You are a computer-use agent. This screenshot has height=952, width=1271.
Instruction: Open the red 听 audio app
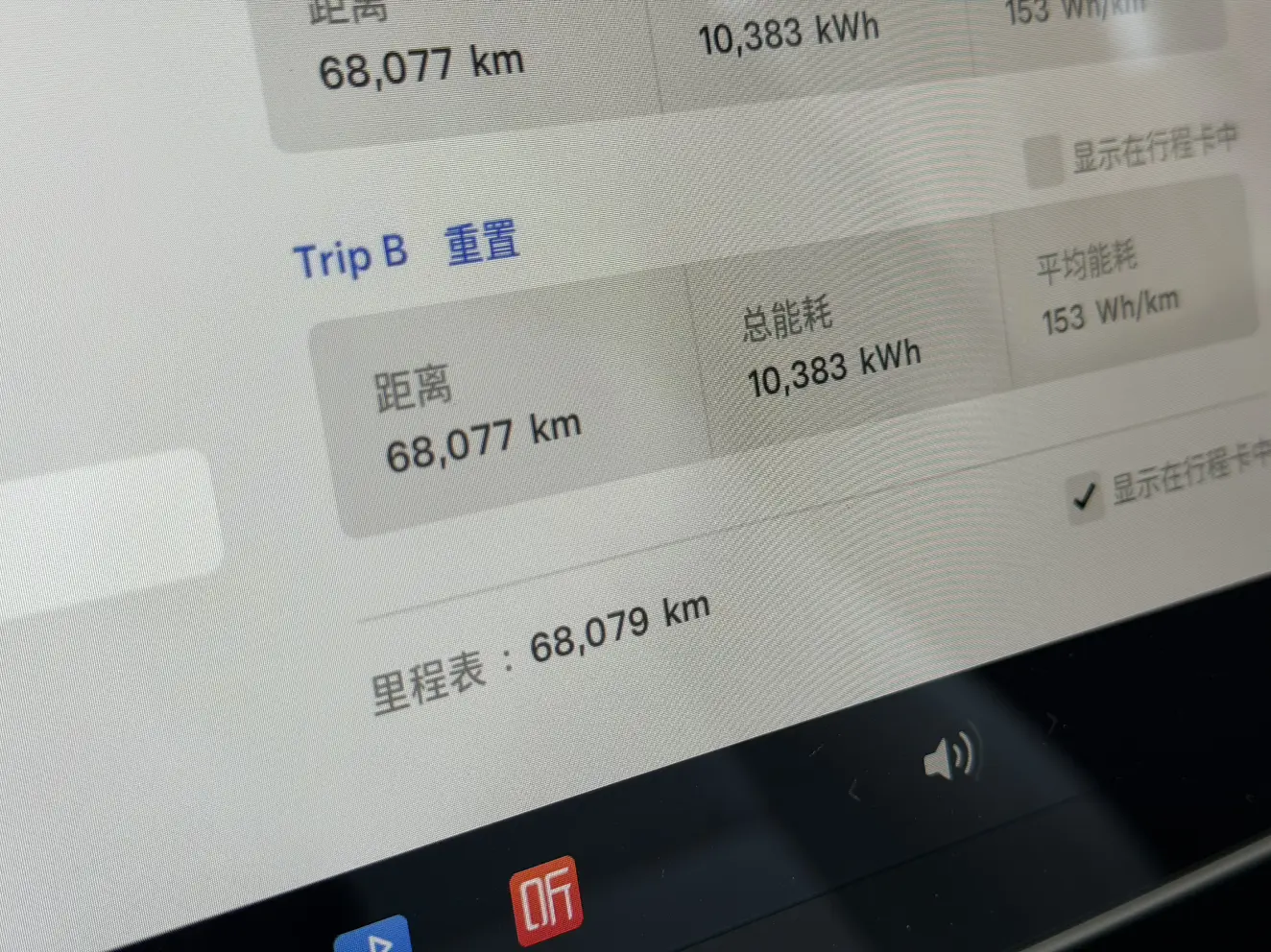[x=546, y=899]
